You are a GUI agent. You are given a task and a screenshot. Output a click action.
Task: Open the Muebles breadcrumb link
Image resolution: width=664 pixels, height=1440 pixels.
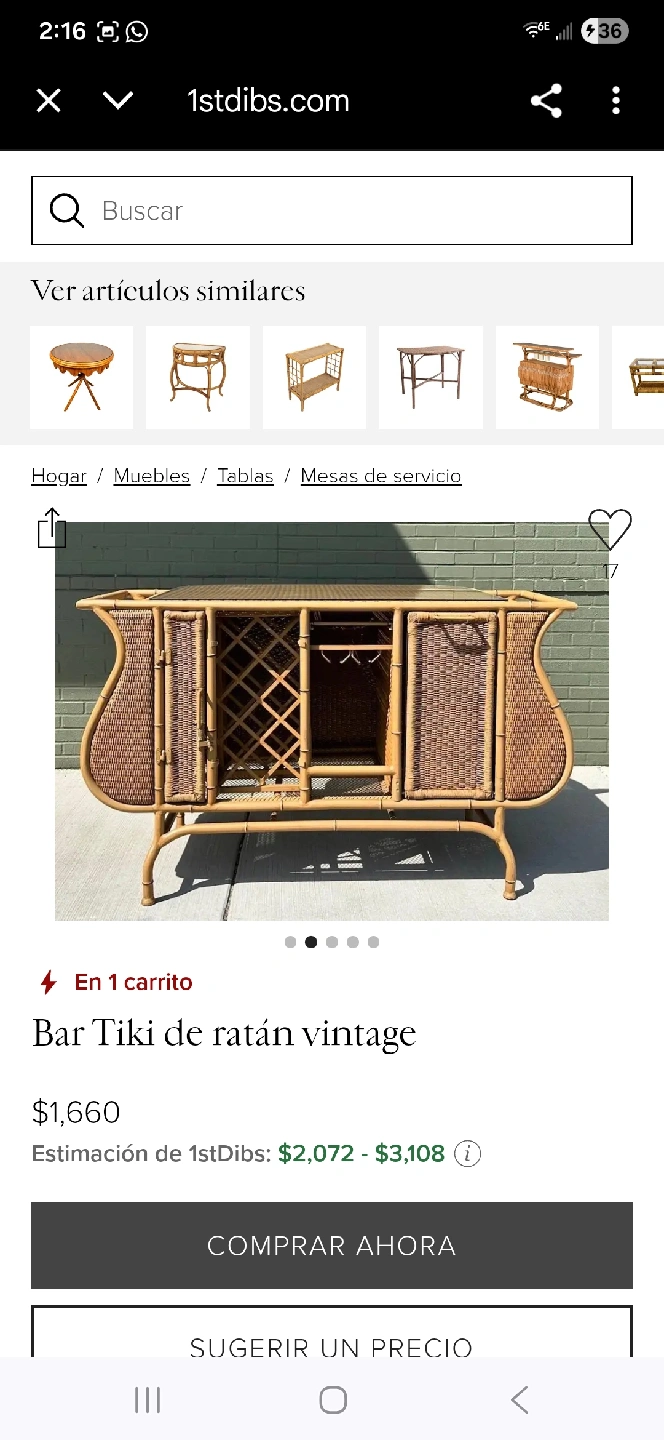click(152, 476)
